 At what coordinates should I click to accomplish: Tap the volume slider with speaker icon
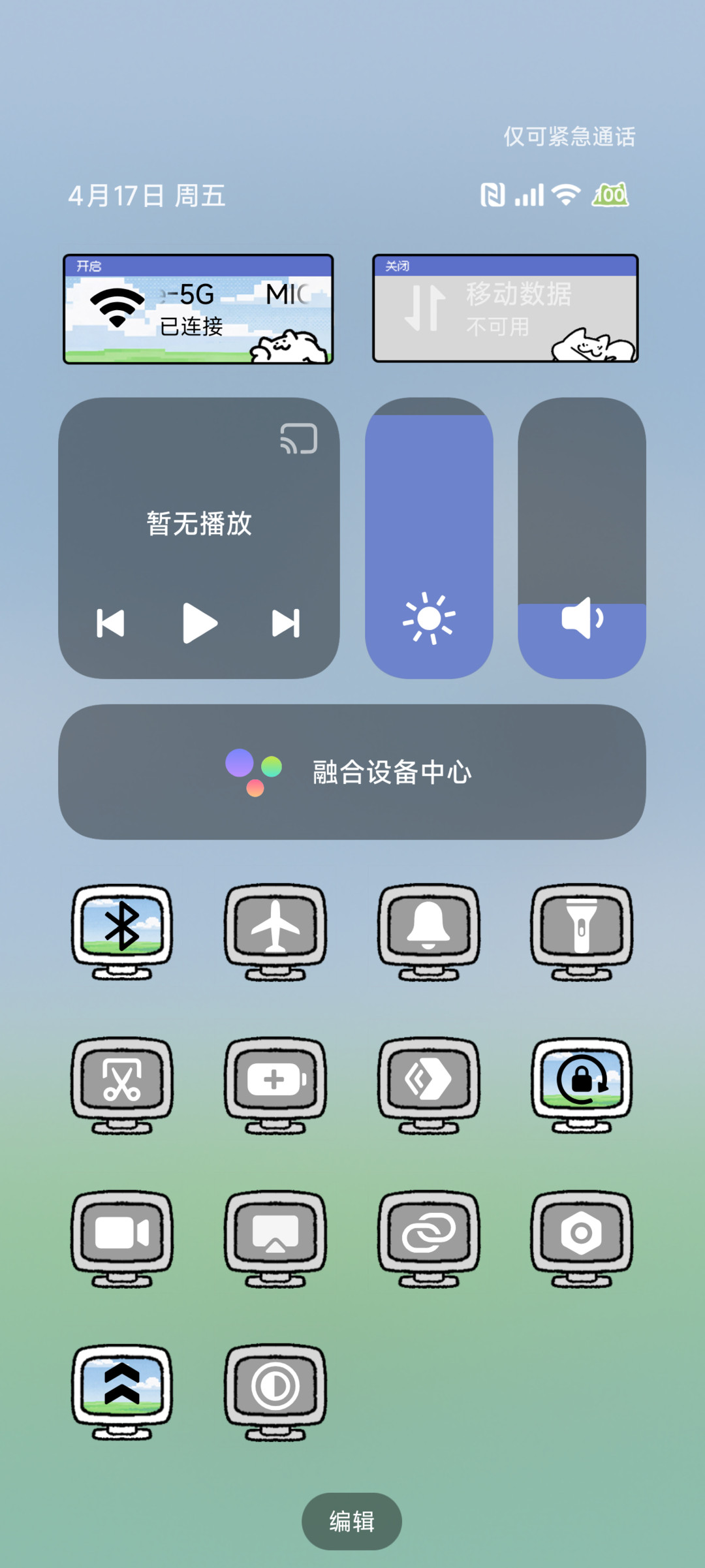(x=582, y=538)
